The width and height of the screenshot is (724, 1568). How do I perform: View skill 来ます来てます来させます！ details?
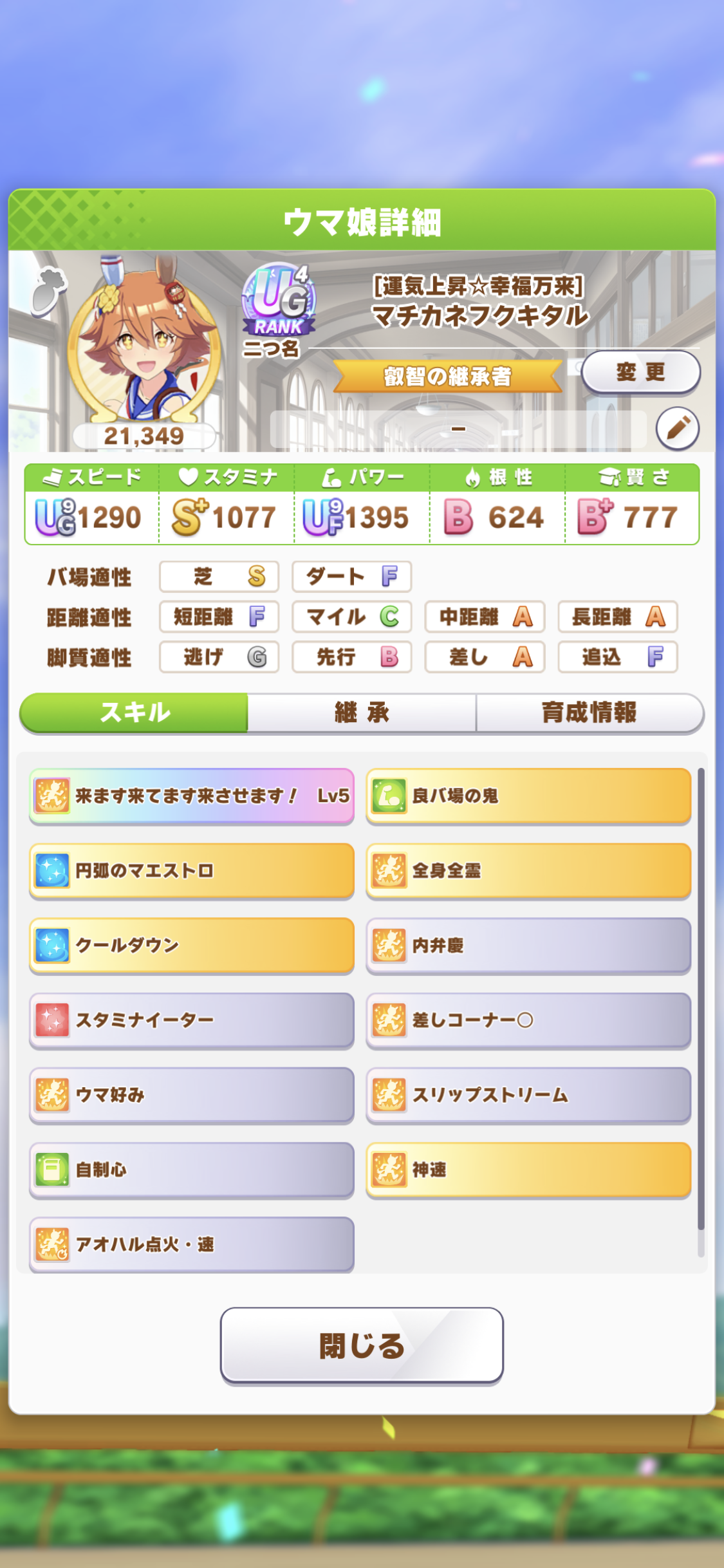192,796
